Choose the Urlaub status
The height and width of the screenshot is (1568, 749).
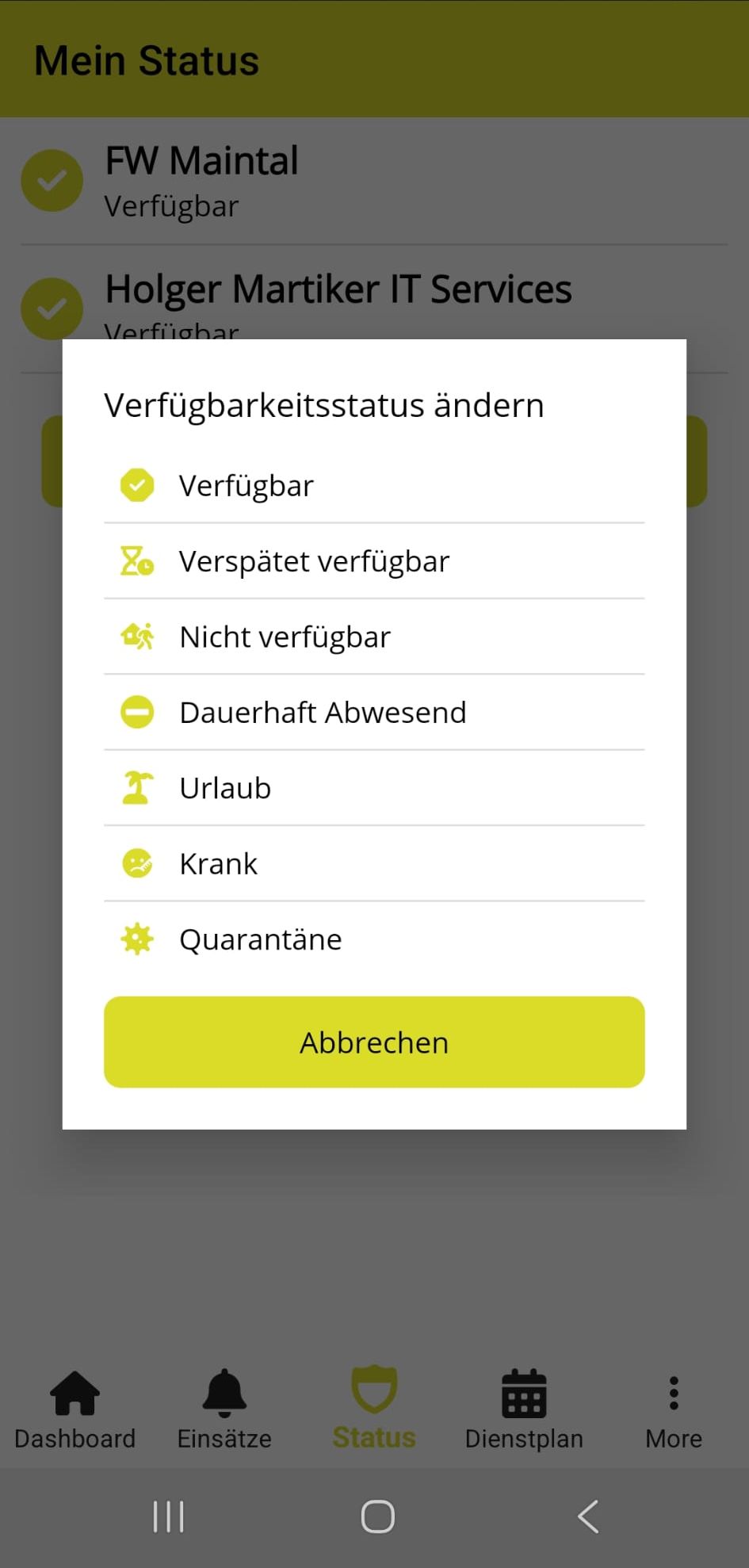373,788
